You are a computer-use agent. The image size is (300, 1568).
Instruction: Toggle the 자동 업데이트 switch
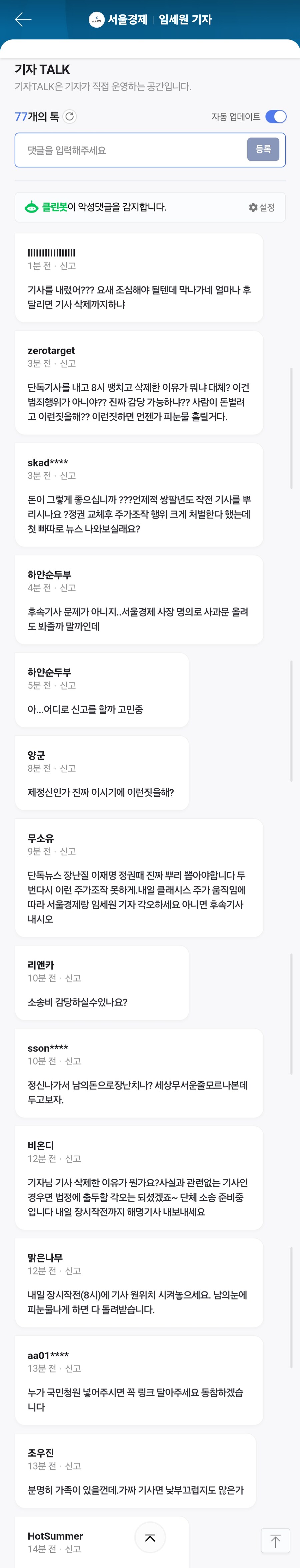pos(276,116)
